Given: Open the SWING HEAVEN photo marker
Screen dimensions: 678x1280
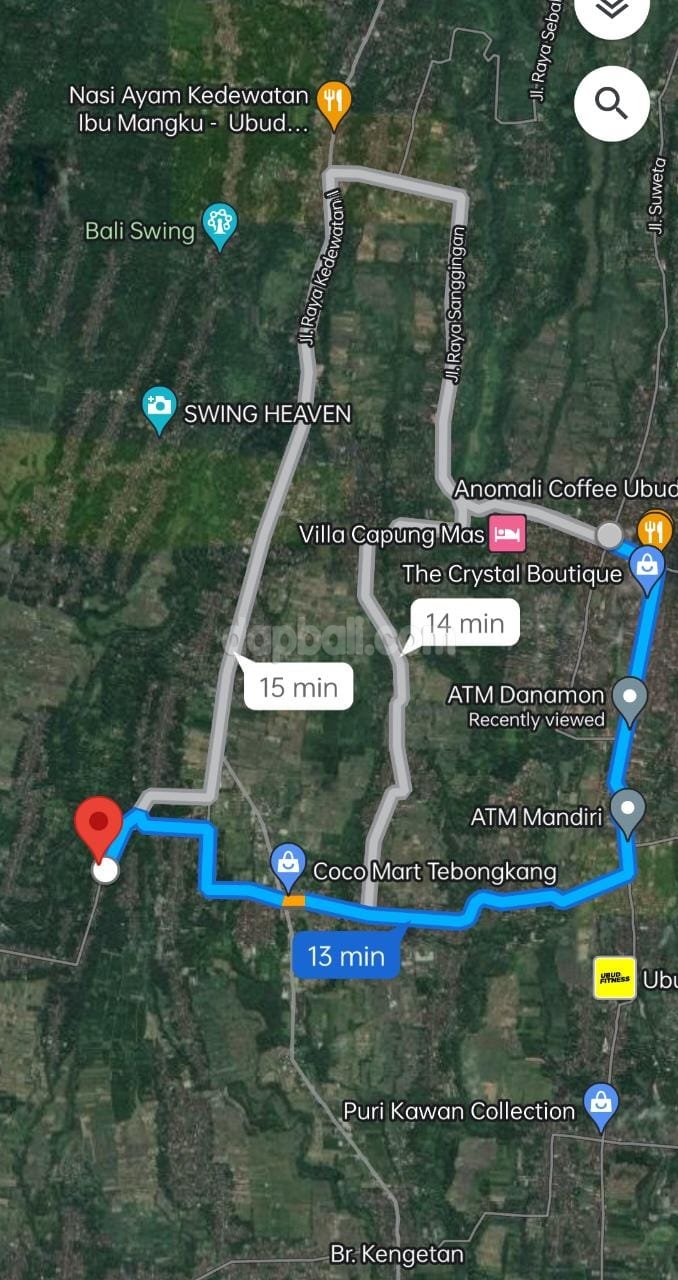Looking at the screenshot, I should (x=158, y=408).
